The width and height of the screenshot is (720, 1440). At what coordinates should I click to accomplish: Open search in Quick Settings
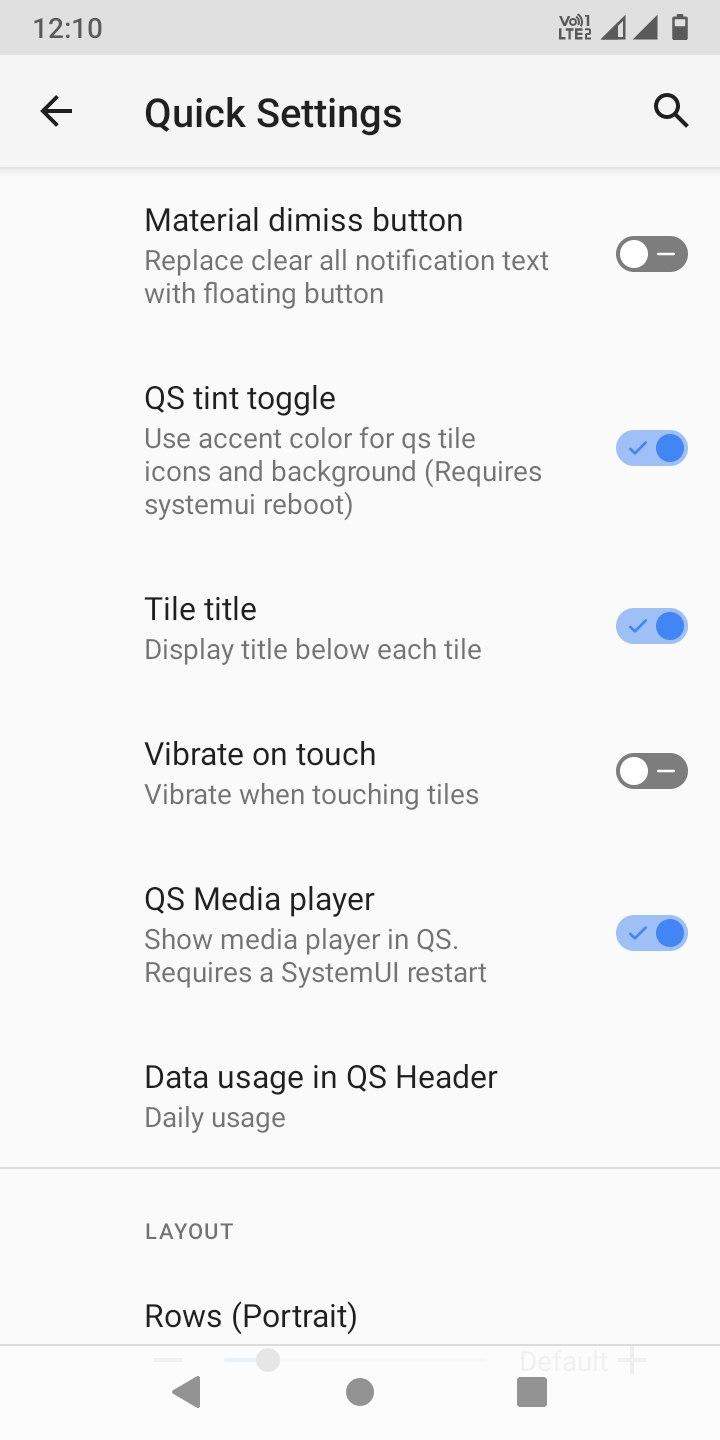coord(671,111)
